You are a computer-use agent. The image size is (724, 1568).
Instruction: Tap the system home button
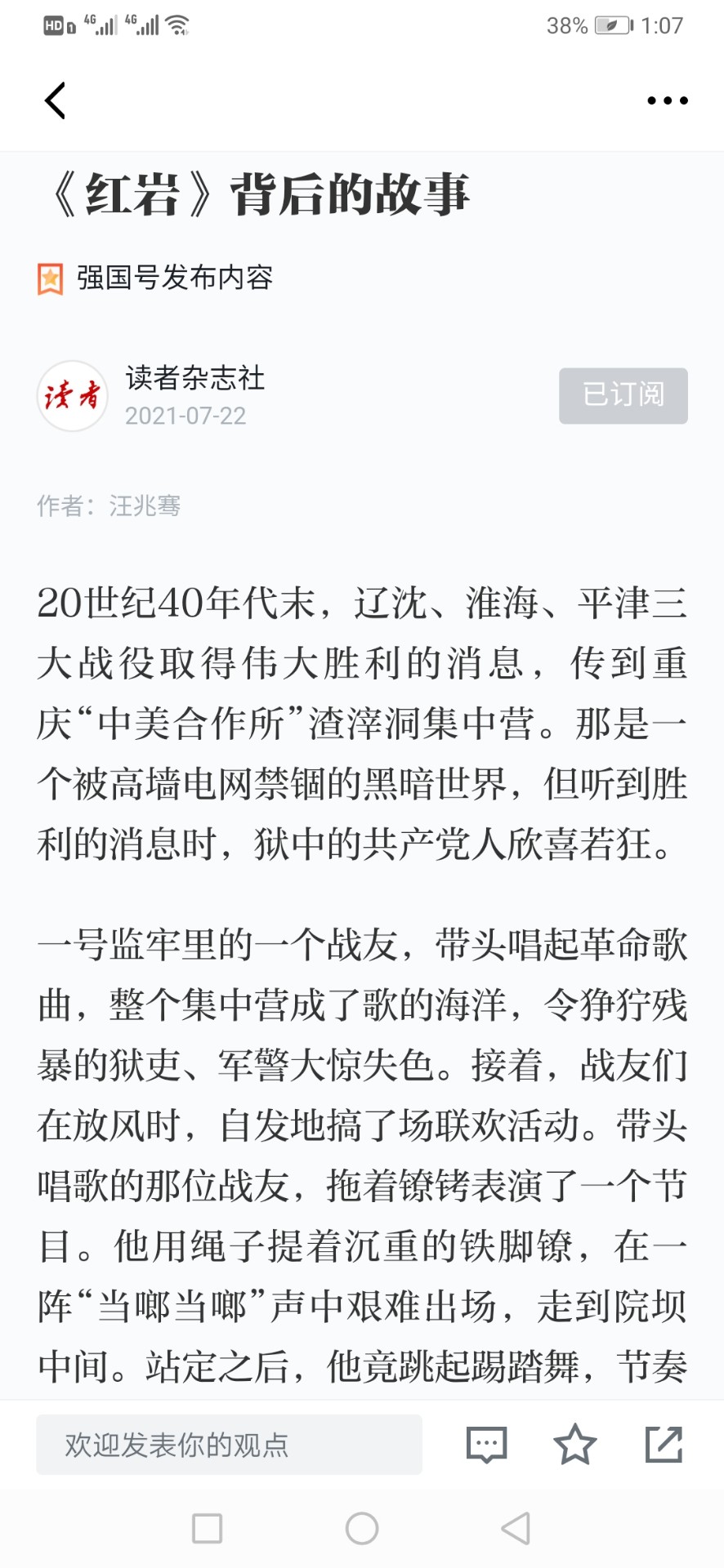362,1528
